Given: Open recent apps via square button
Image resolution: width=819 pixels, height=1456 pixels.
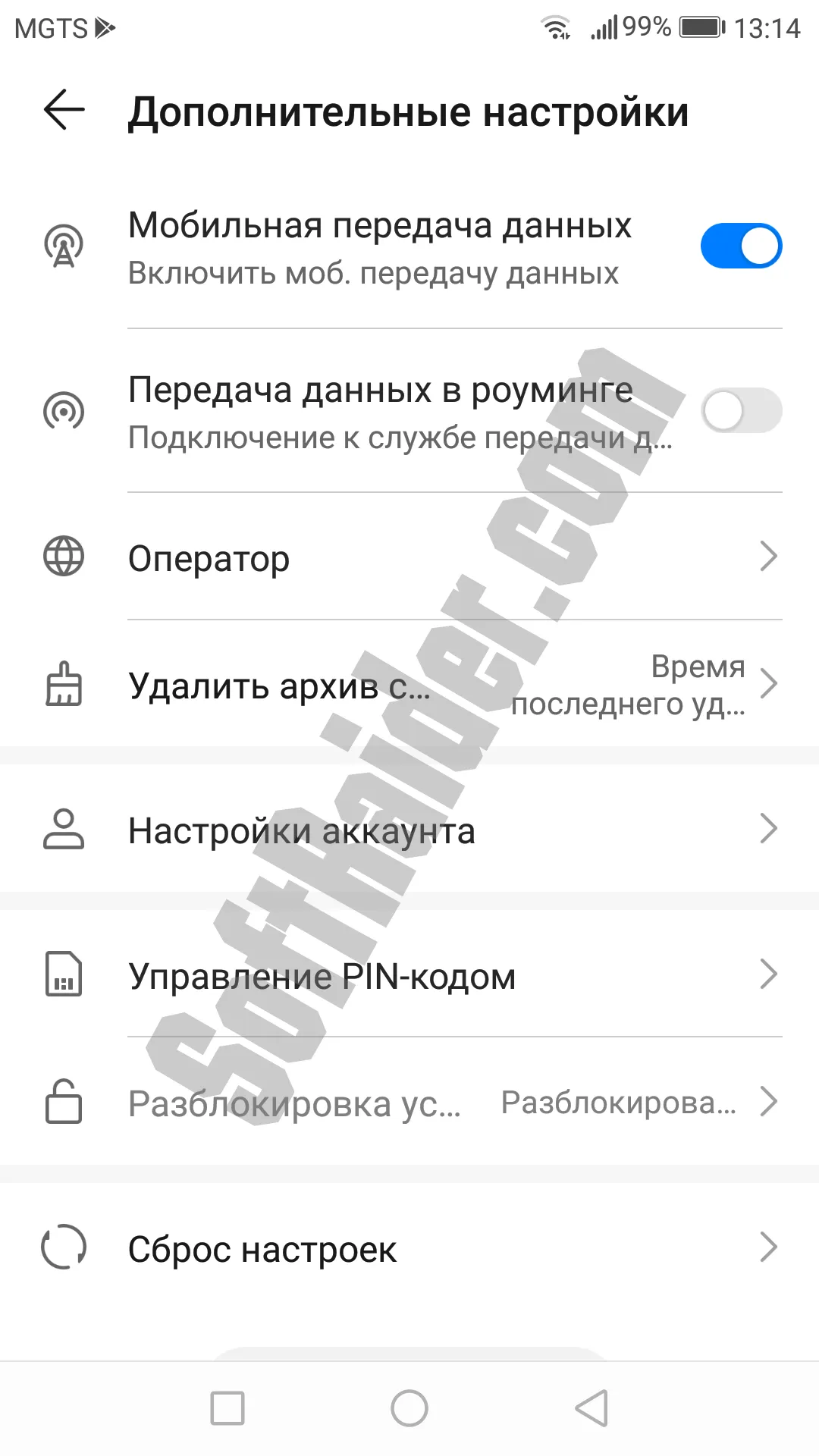Looking at the screenshot, I should tap(227, 1408).
